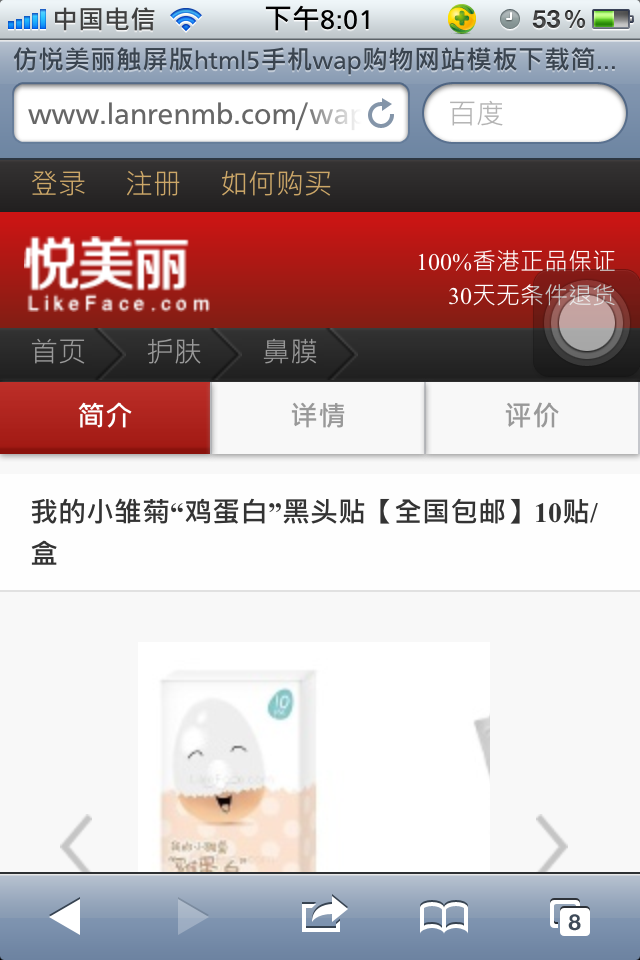This screenshot has width=640, height=960.
Task: Open the 如何购买 how-to-buy link
Action: tap(276, 184)
